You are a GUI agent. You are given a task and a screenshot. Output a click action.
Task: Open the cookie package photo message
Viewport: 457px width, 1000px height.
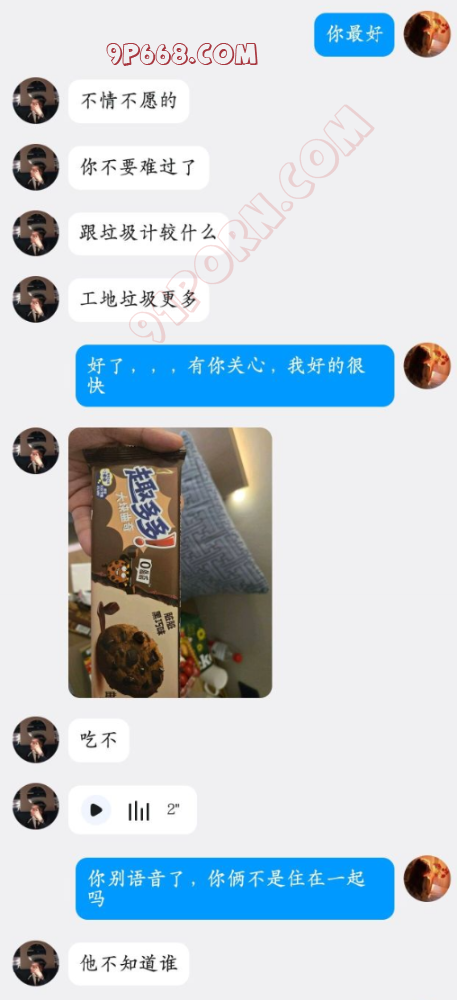[x=170, y=562]
